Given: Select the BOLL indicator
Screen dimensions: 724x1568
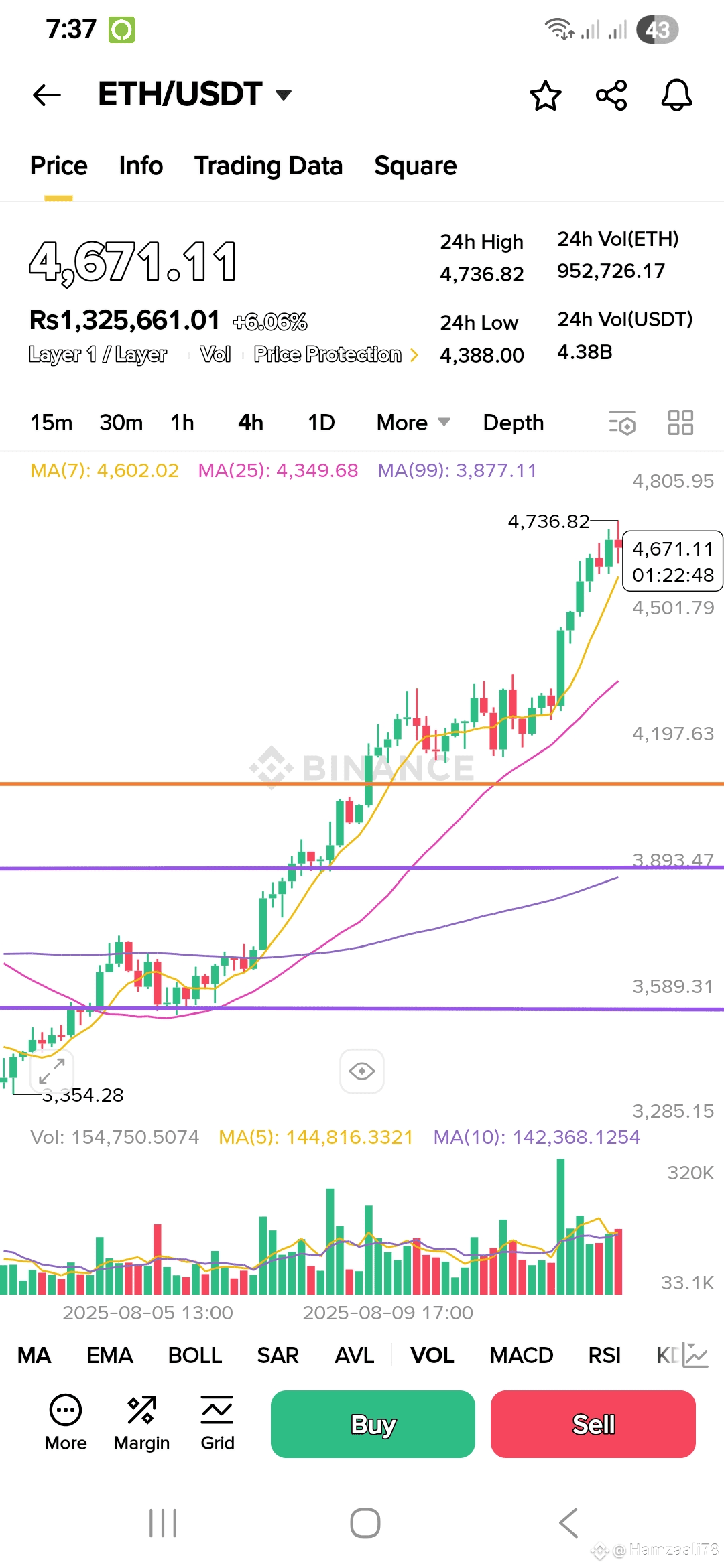Looking at the screenshot, I should coord(195,1356).
